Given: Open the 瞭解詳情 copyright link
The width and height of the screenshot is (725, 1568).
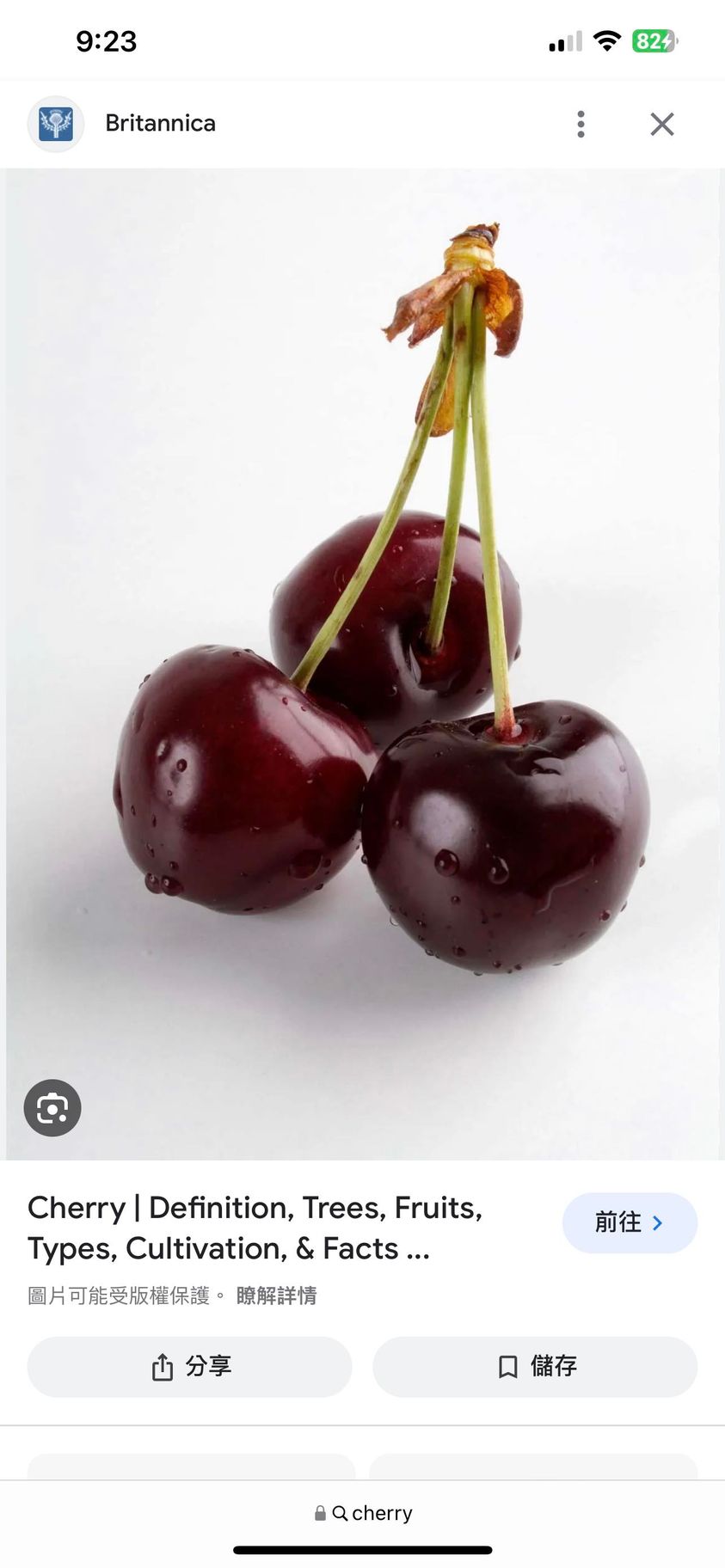Looking at the screenshot, I should pyautogui.click(x=276, y=1295).
